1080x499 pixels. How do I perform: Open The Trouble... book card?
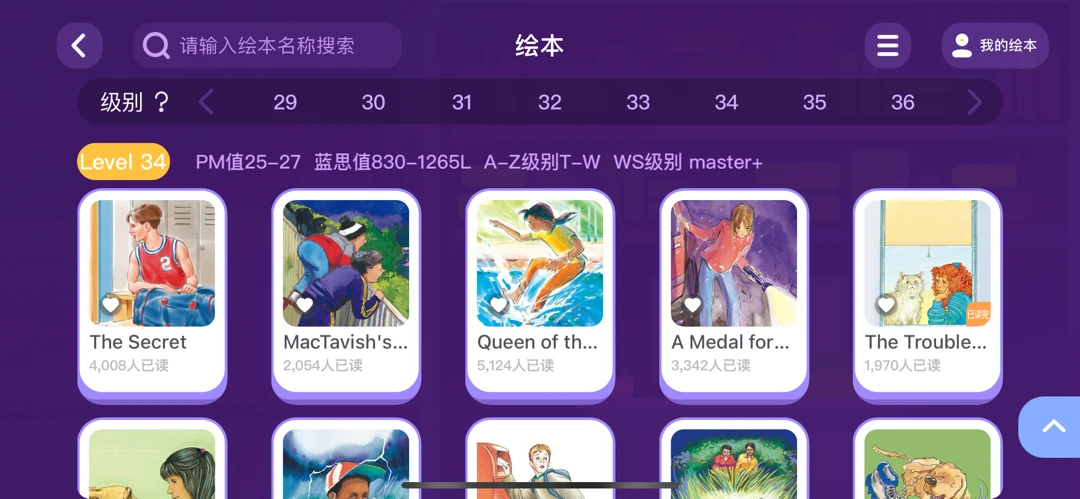pos(927,290)
